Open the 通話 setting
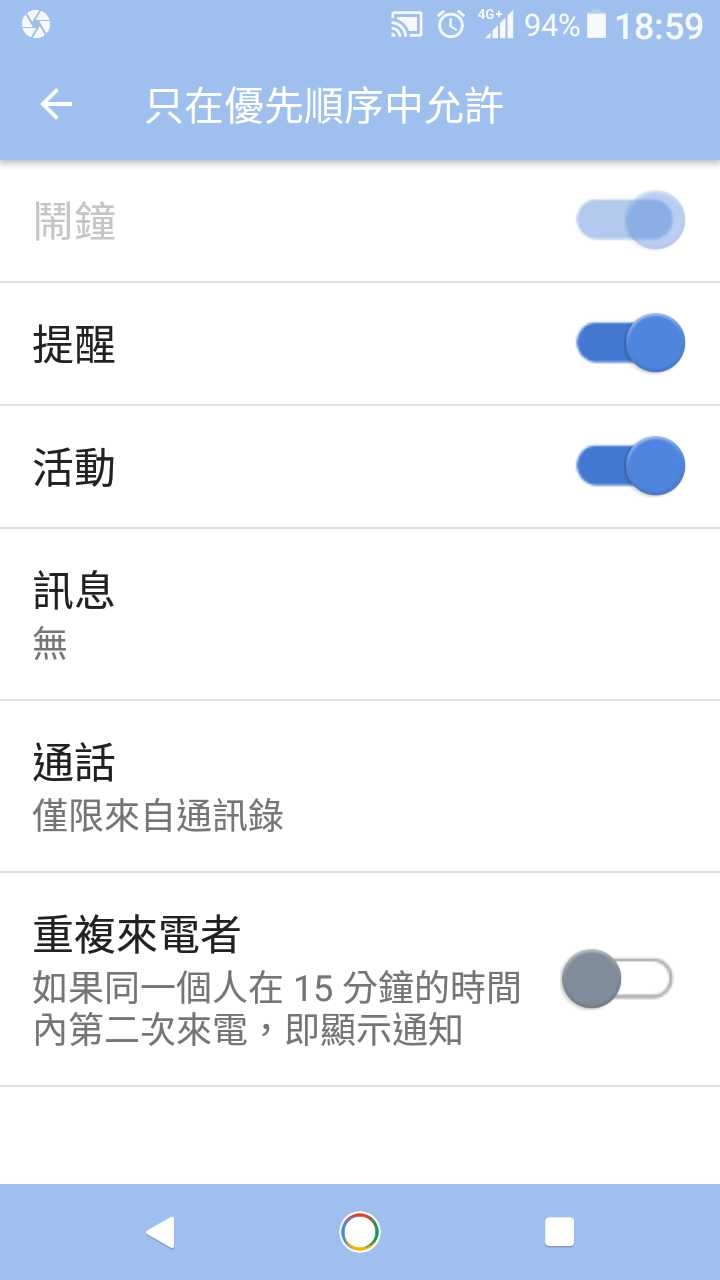Viewport: 720px width, 1280px height. tap(360, 787)
